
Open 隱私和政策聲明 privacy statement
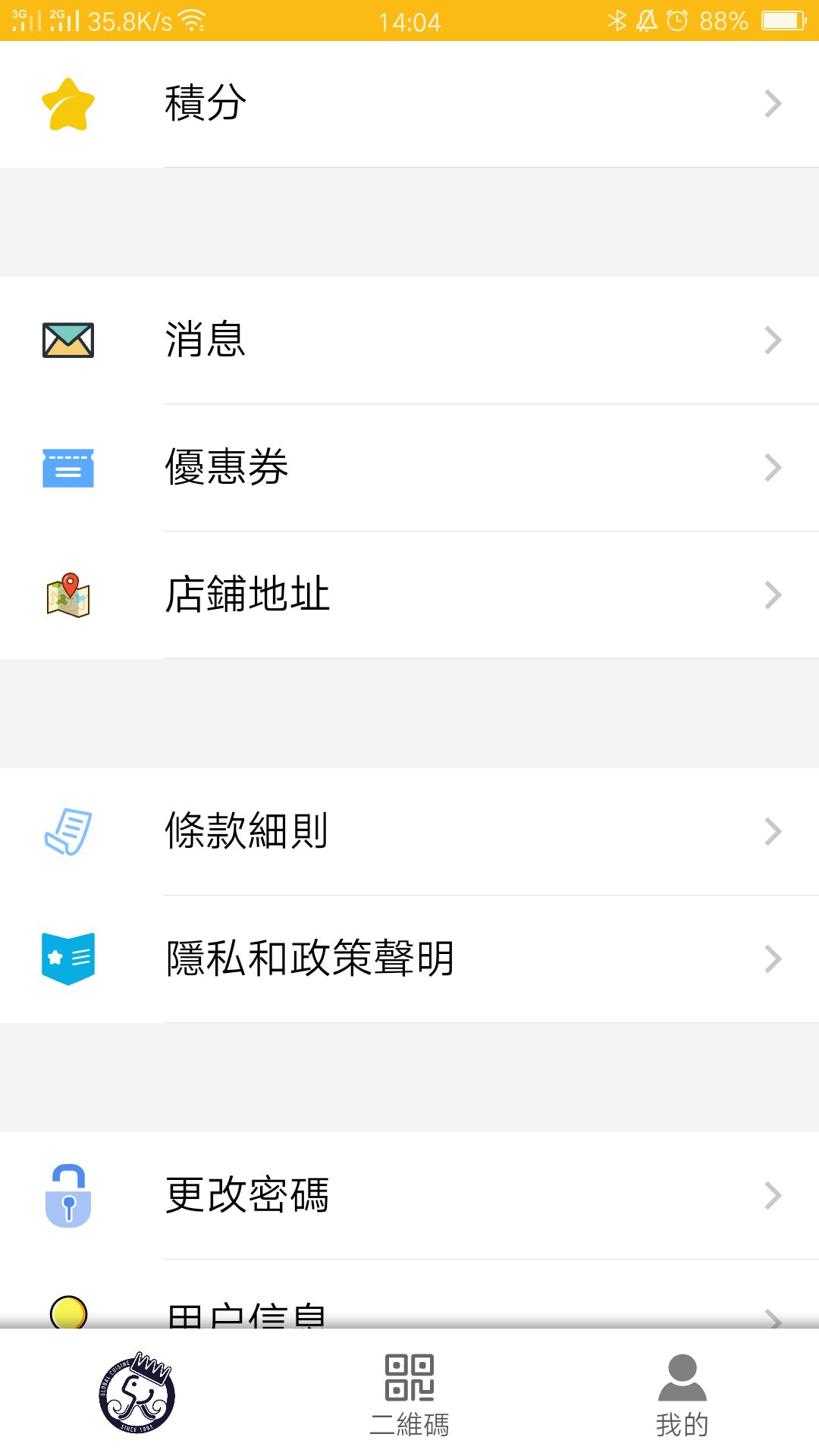(x=409, y=959)
